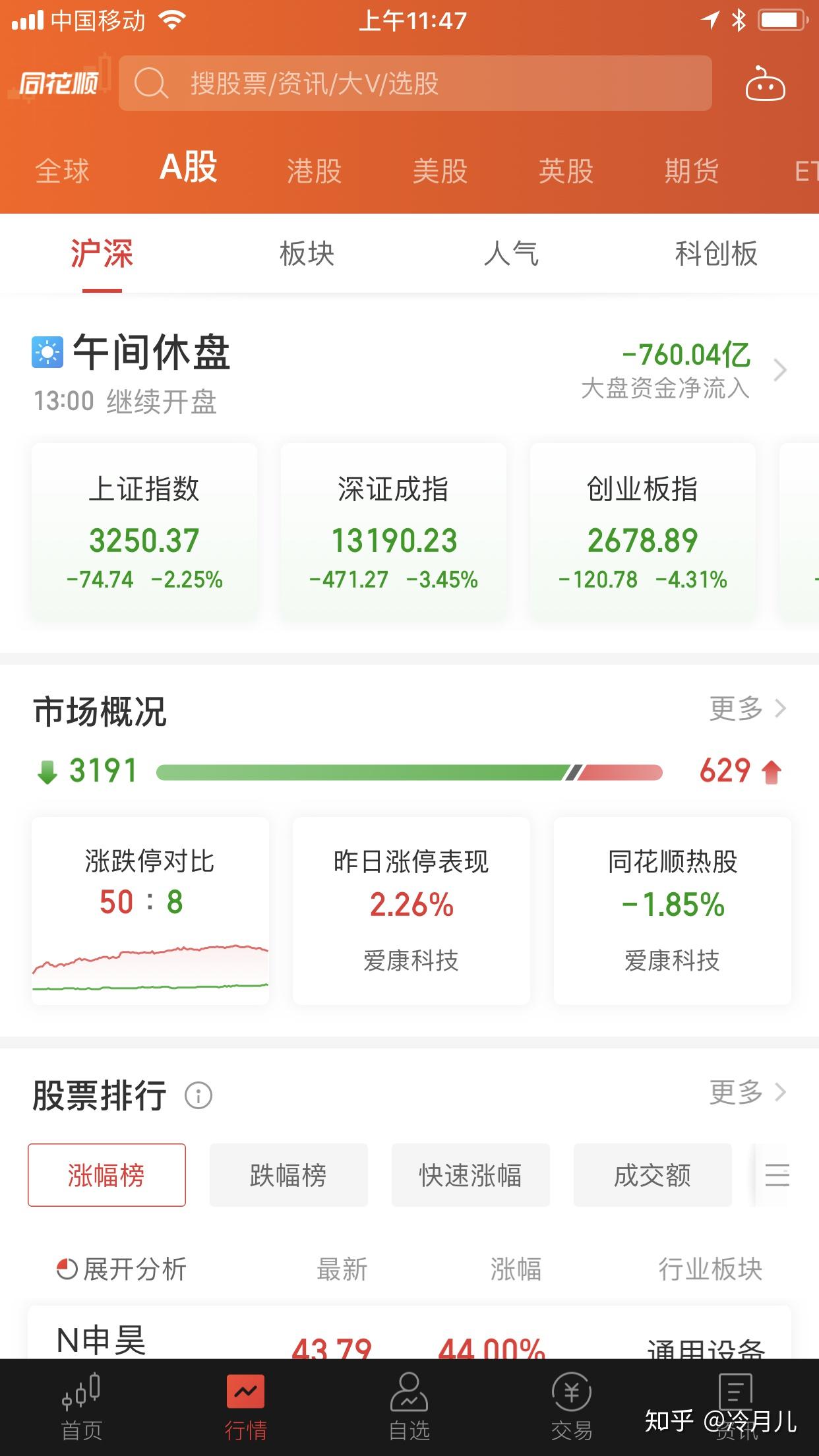Tap 展开分析 to expand analysis
The width and height of the screenshot is (819, 1456).
(122, 1269)
